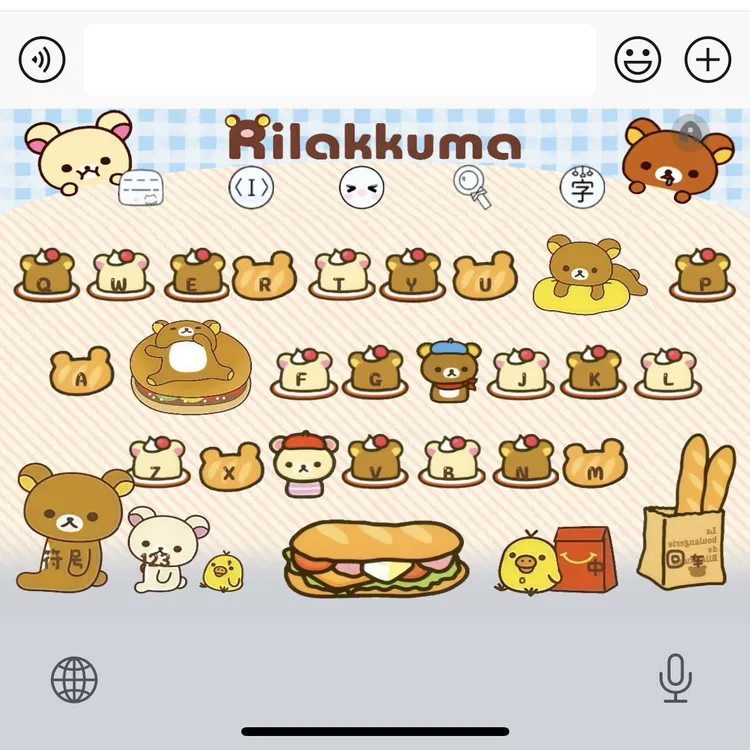This screenshot has width=750, height=750.
Task: Tap the sandwich space bar
Action: (x=375, y=560)
